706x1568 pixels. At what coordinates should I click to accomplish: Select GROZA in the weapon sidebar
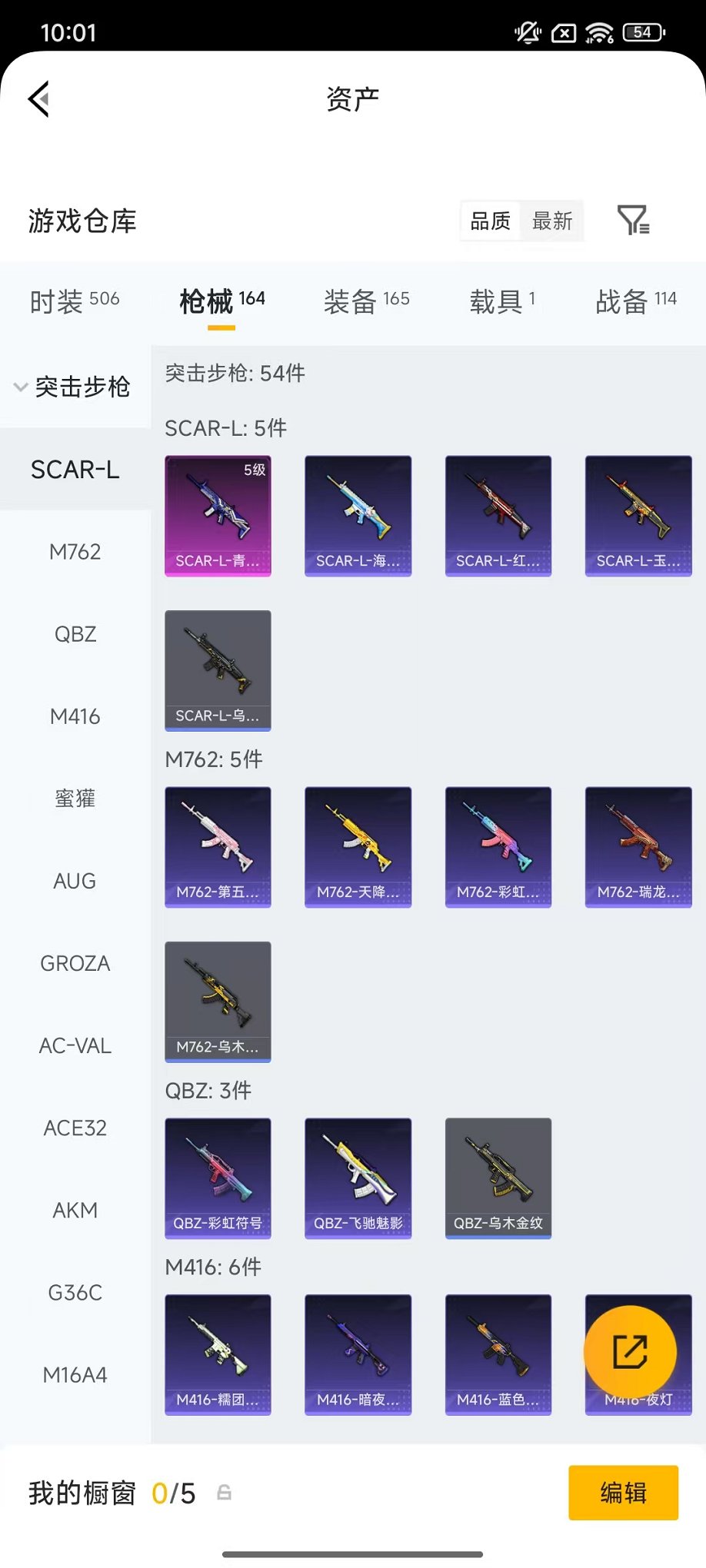(75, 963)
